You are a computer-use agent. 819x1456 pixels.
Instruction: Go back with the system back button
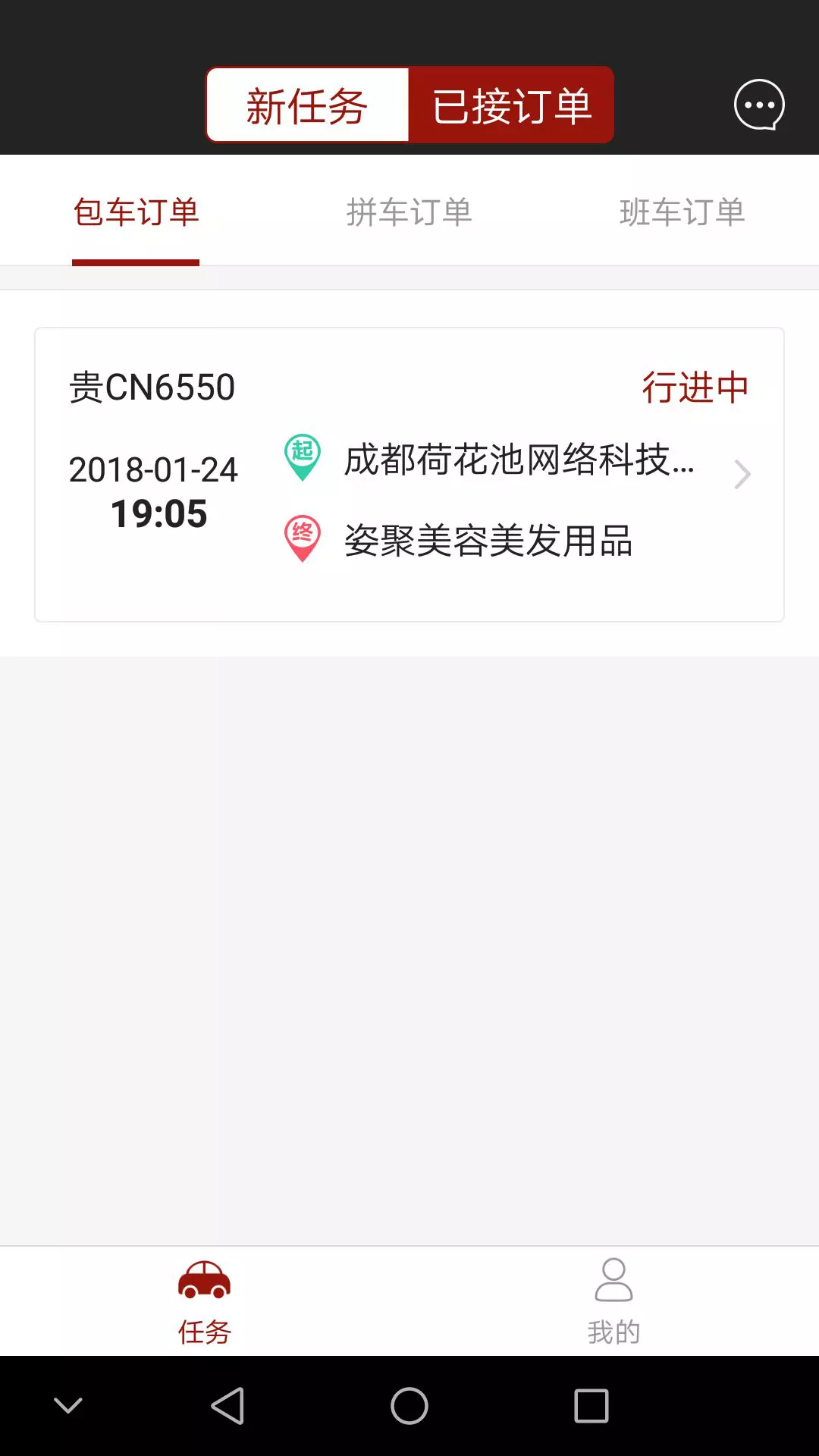[227, 1406]
